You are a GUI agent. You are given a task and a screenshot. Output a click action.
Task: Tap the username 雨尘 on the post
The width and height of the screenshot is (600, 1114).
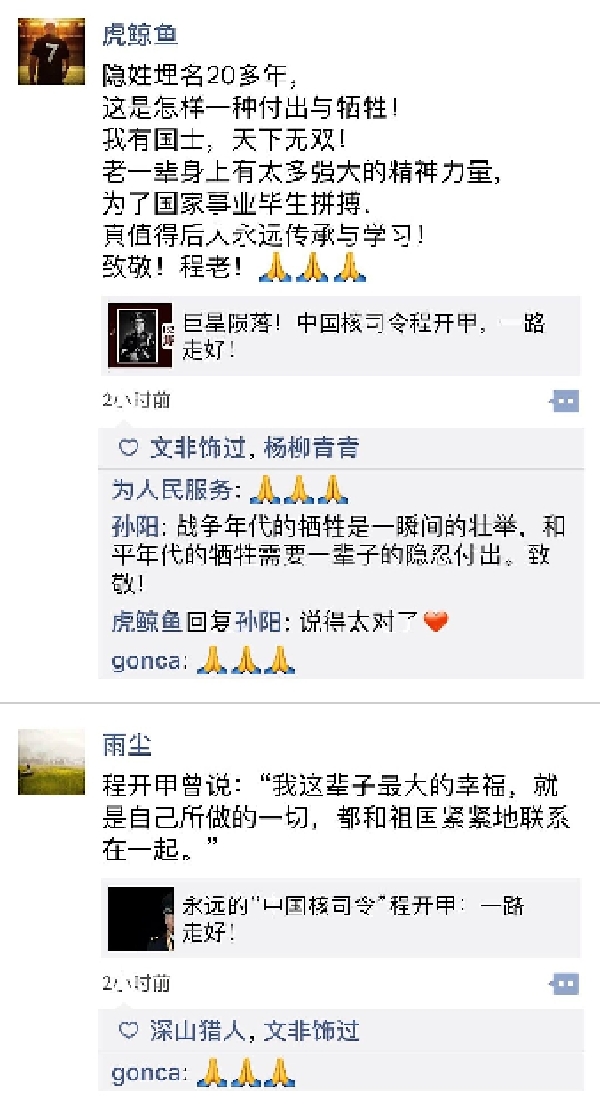tap(126, 746)
